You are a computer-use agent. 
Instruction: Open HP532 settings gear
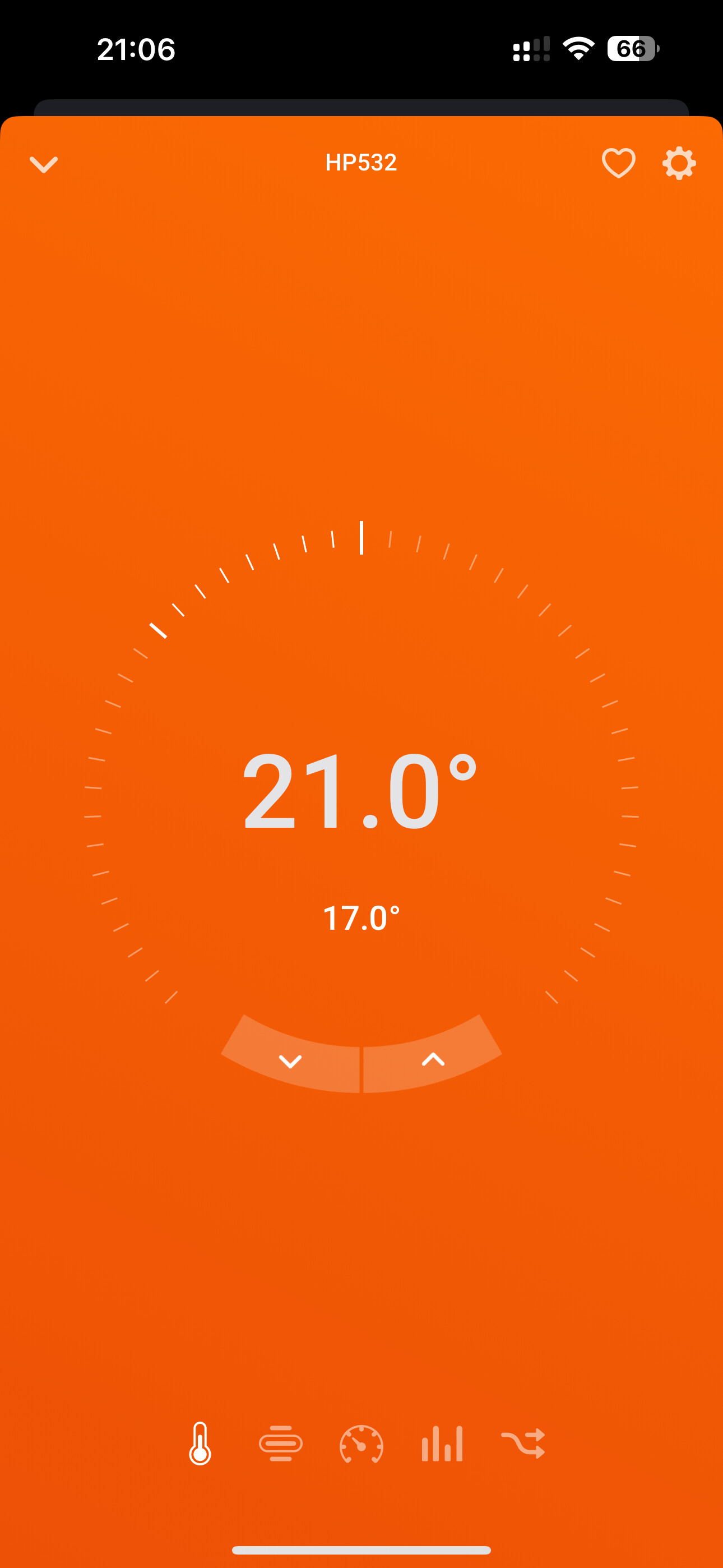pos(679,163)
